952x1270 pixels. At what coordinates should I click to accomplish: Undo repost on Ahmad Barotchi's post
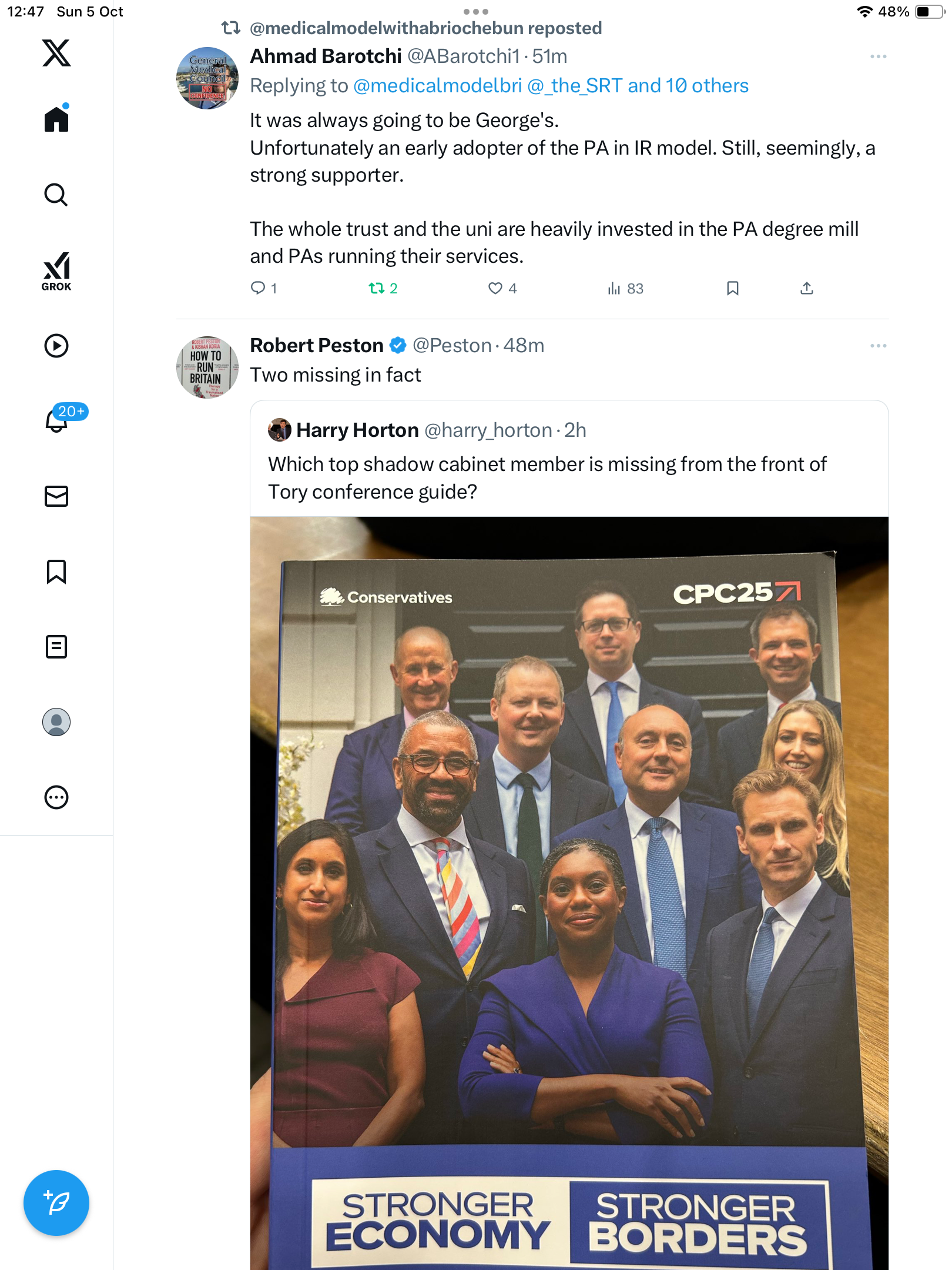[377, 288]
